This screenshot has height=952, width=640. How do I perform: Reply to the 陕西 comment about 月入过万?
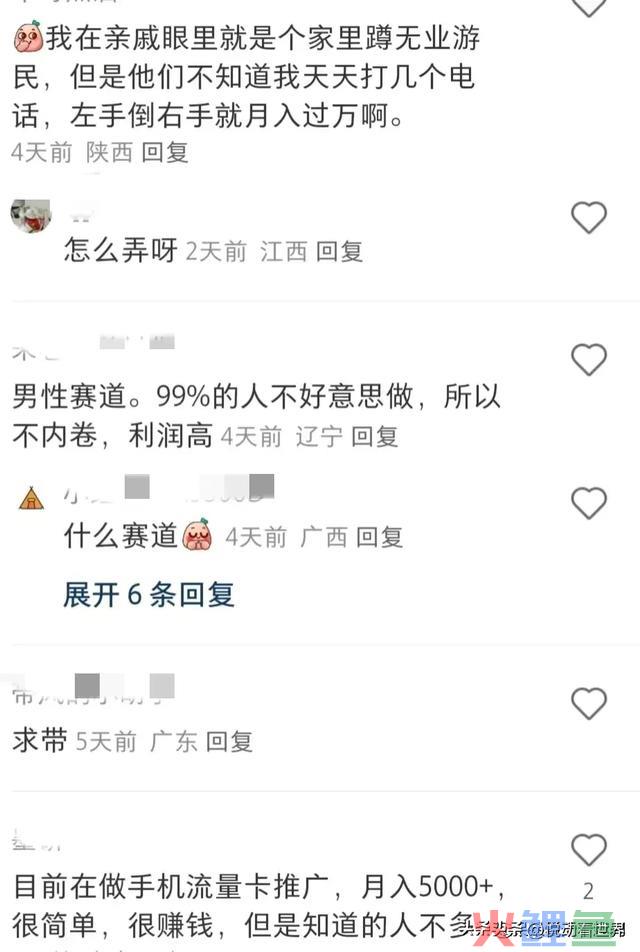click(165, 152)
